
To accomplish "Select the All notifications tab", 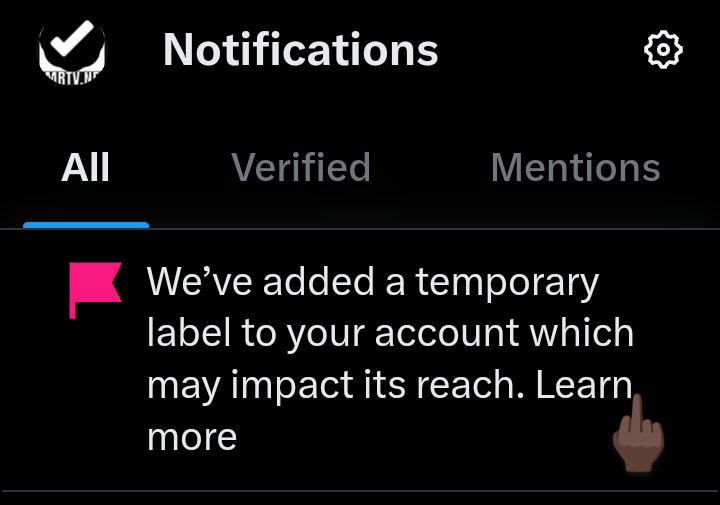I will coord(86,168).
